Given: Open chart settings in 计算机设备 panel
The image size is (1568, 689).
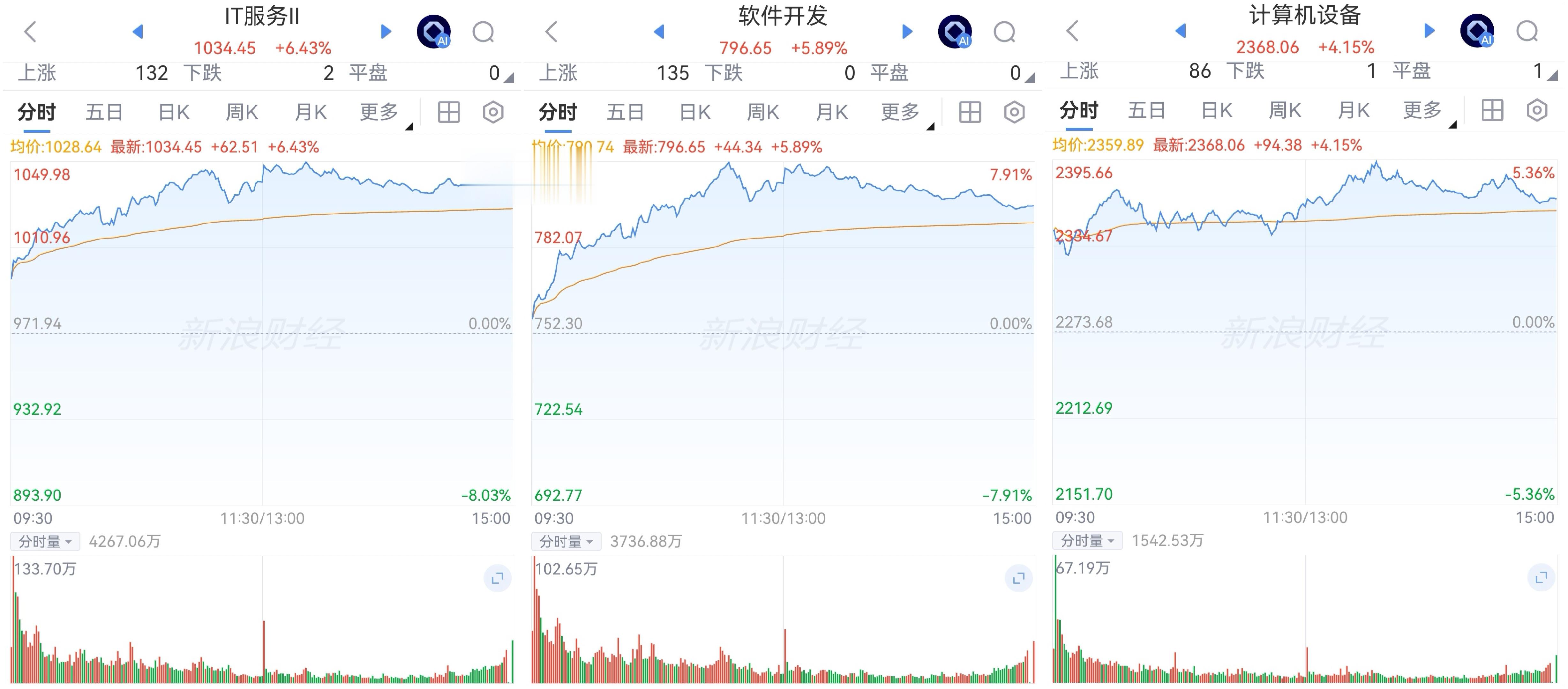Looking at the screenshot, I should (x=1537, y=110).
